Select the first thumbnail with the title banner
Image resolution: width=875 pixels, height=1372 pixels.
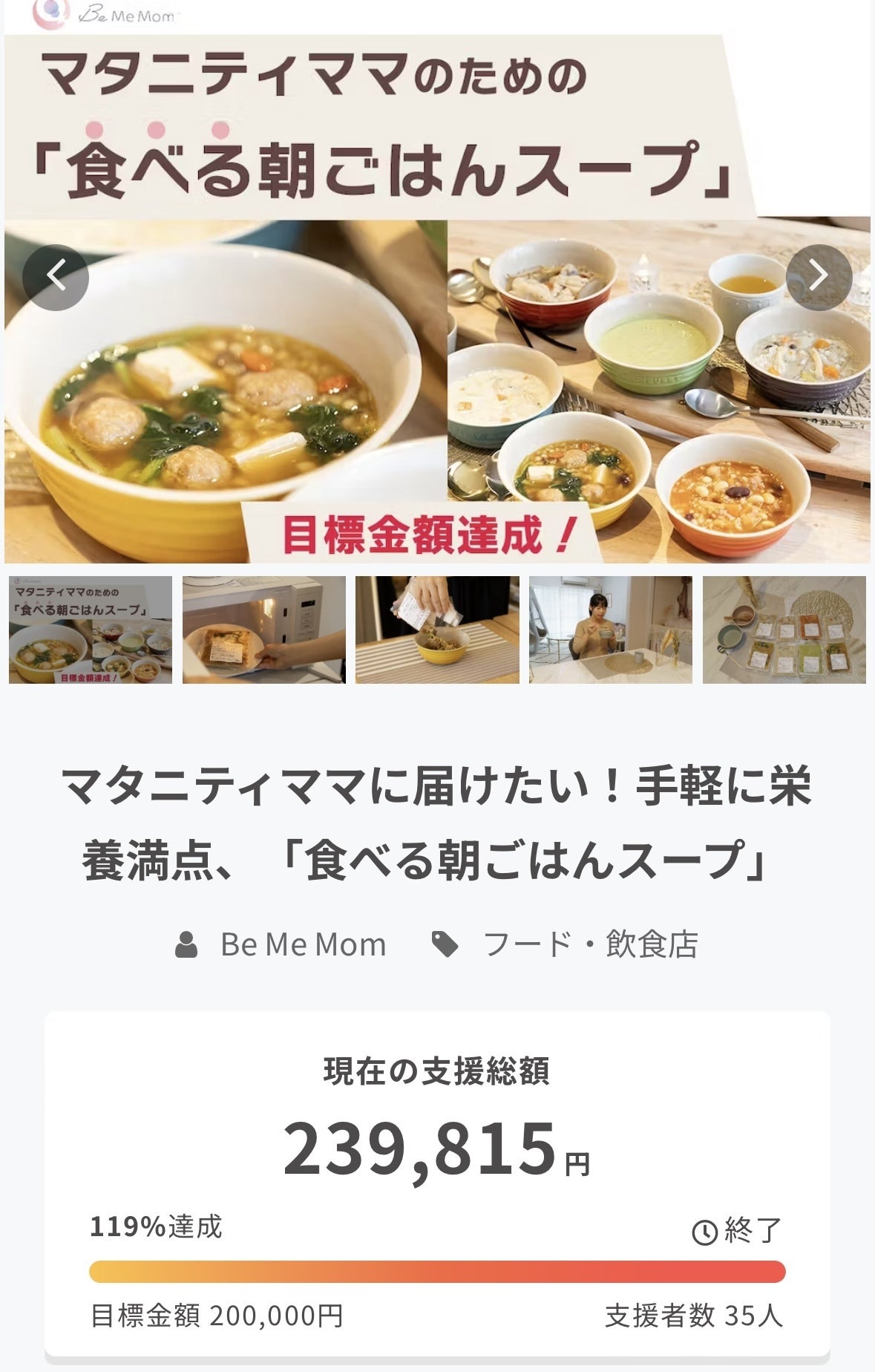91,630
